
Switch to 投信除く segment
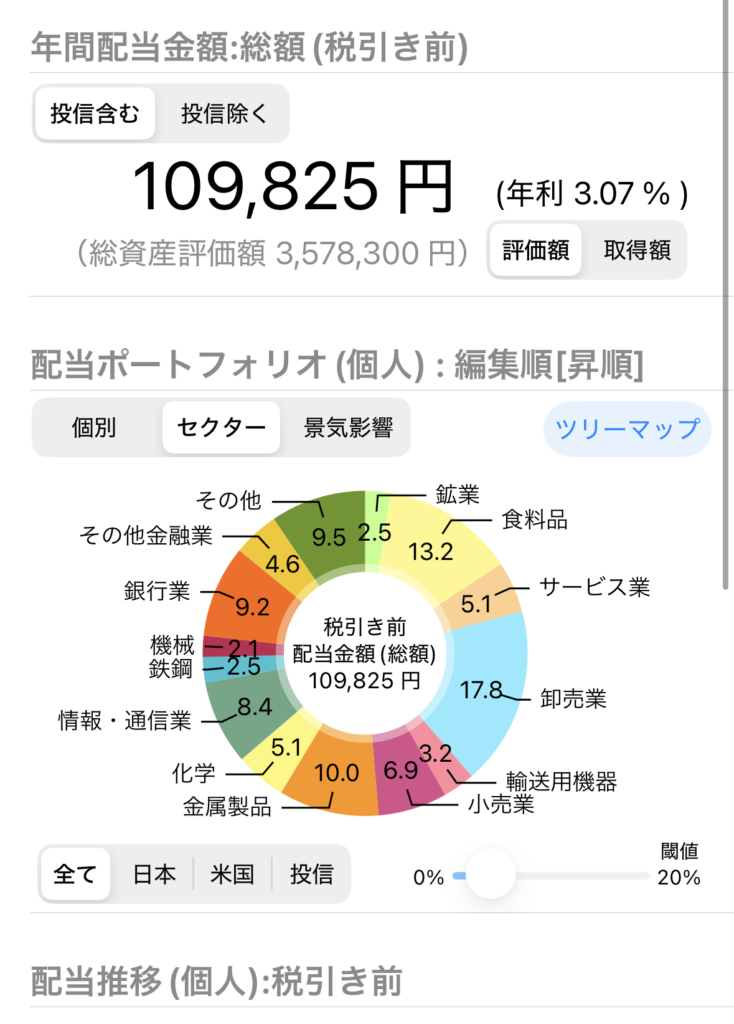[224, 114]
